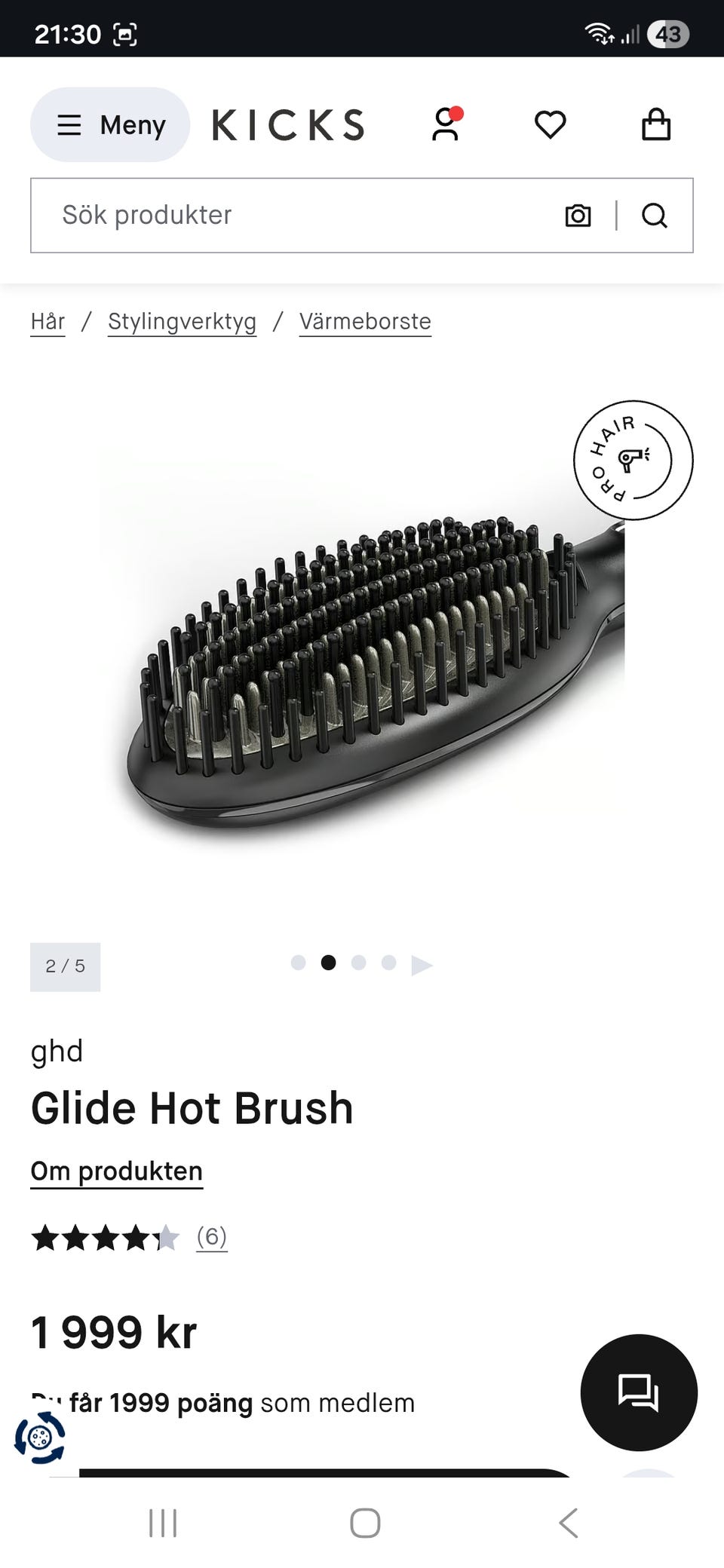Open the Meny navigation menu
Image resolution: width=724 pixels, height=1568 pixels.
point(110,124)
